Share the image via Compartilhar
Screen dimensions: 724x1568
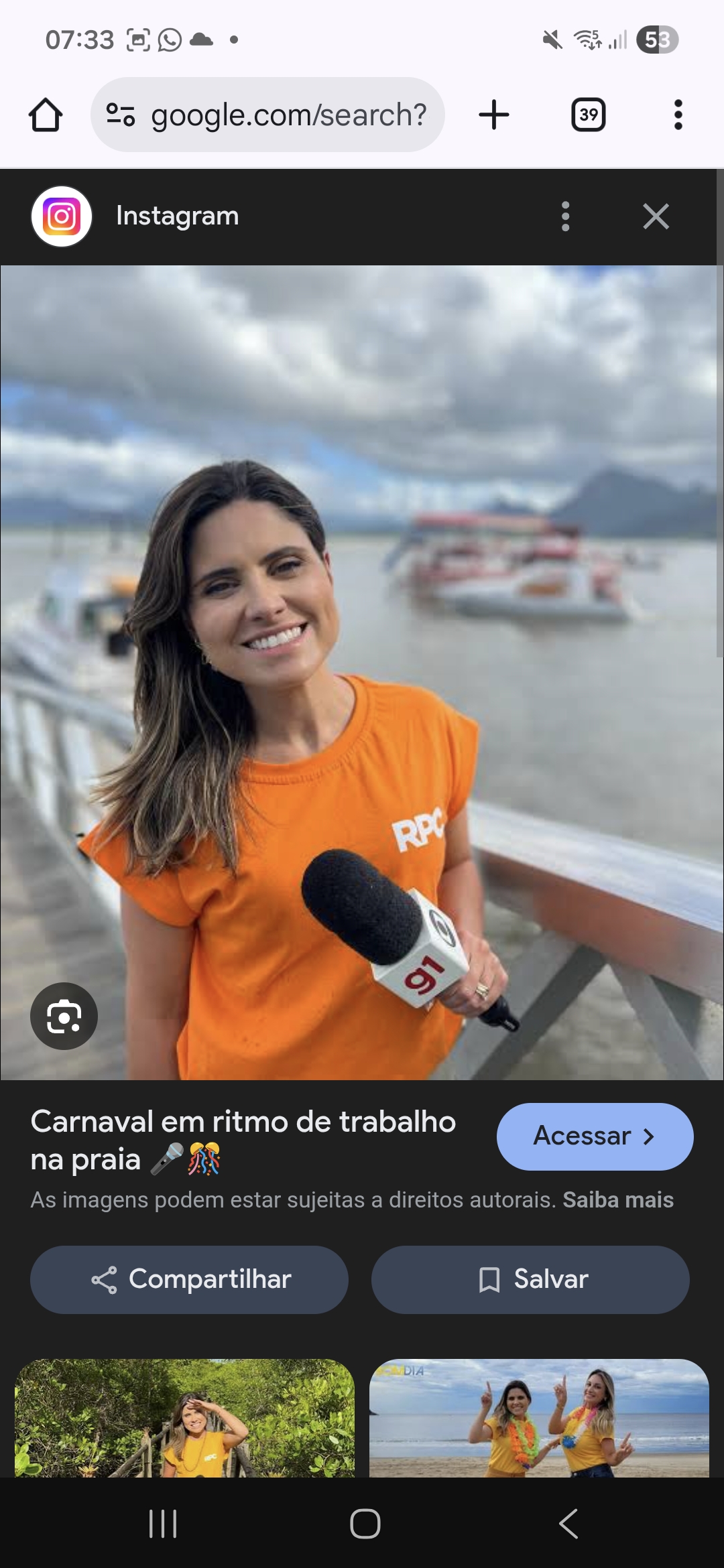click(x=189, y=1280)
